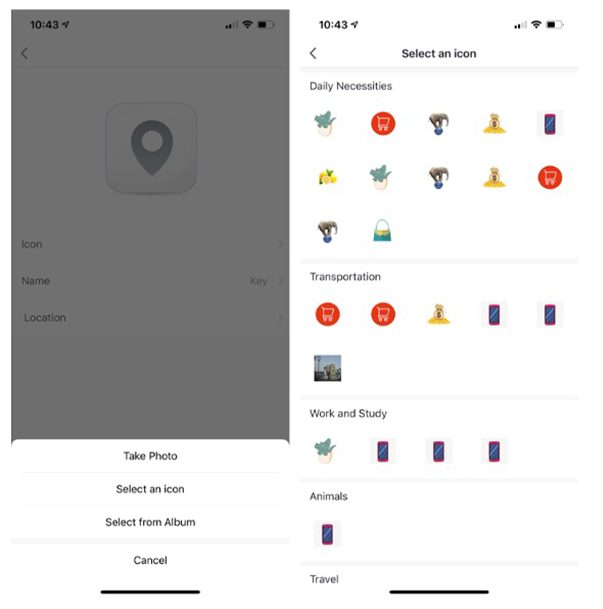603x609 pixels.
Task: Choose the money bag icon under Transportation
Action: point(438,314)
